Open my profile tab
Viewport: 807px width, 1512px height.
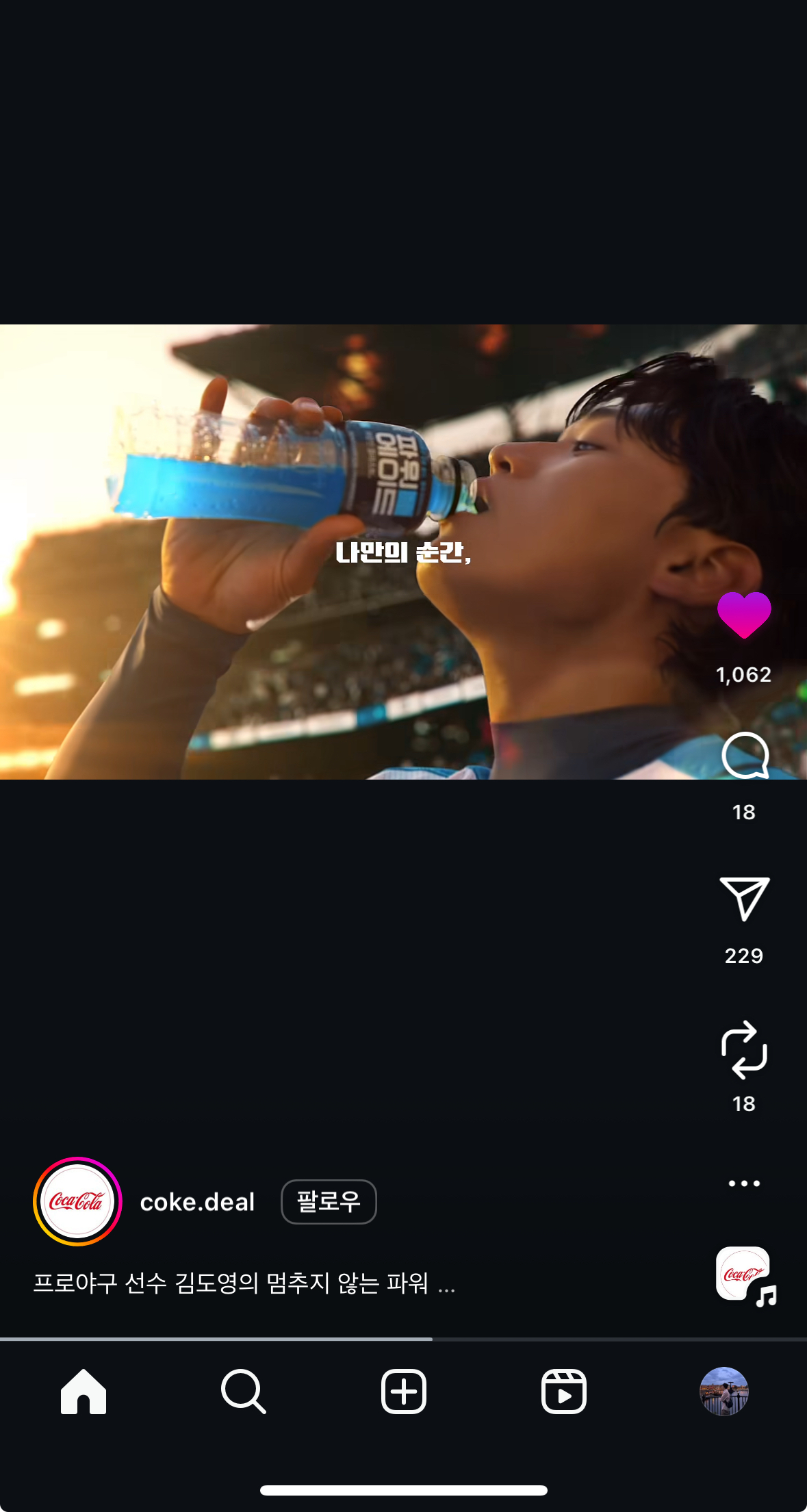point(723,1392)
